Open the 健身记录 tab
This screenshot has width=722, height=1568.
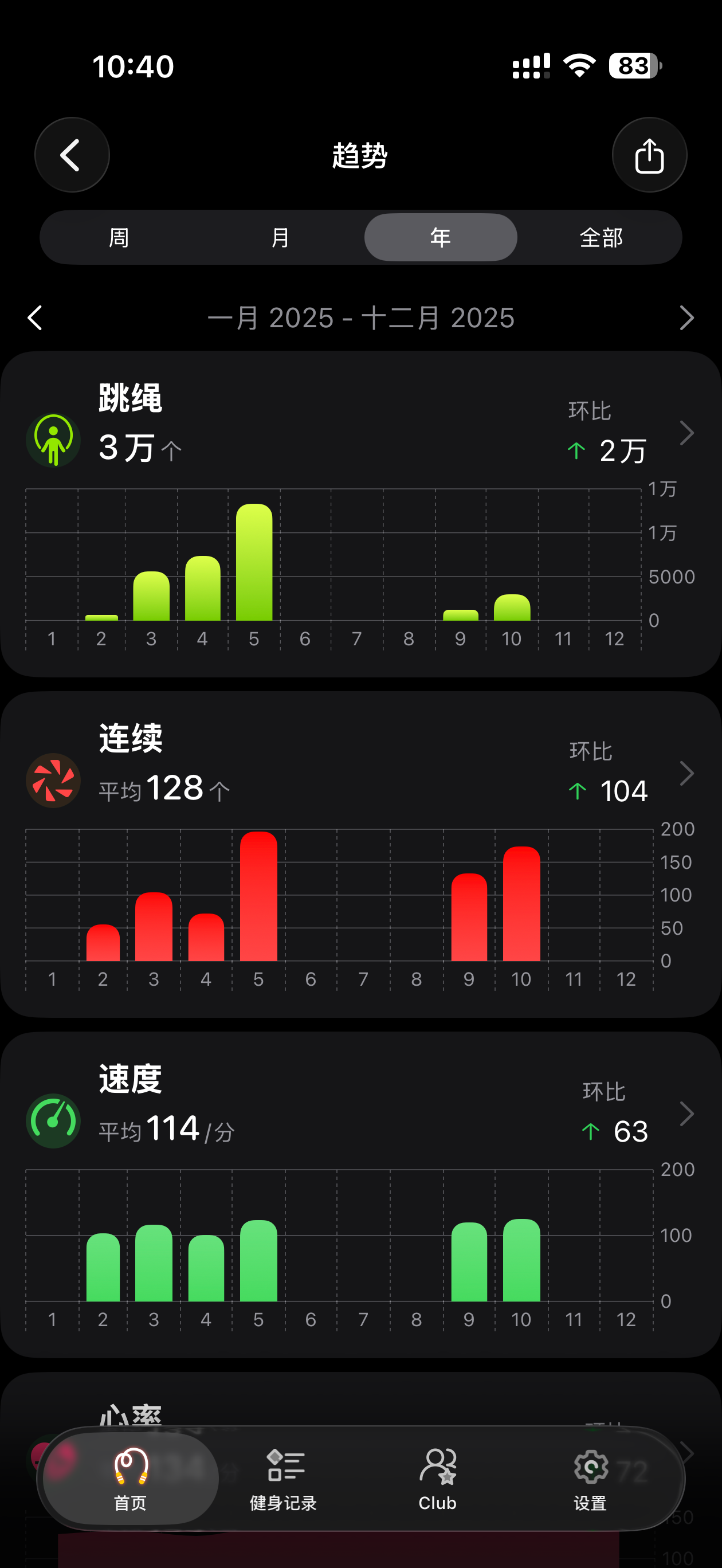pos(283,1479)
